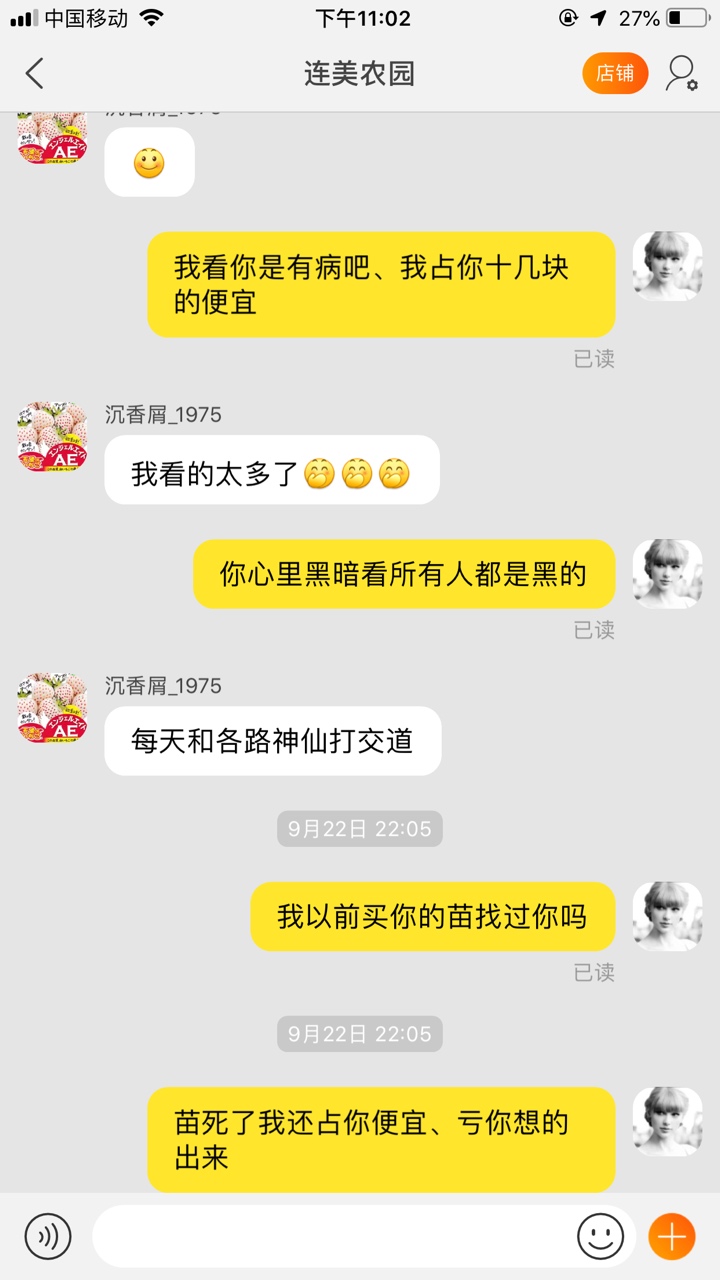Open the plus attachment menu
Image resolution: width=720 pixels, height=1280 pixels.
[672, 1236]
